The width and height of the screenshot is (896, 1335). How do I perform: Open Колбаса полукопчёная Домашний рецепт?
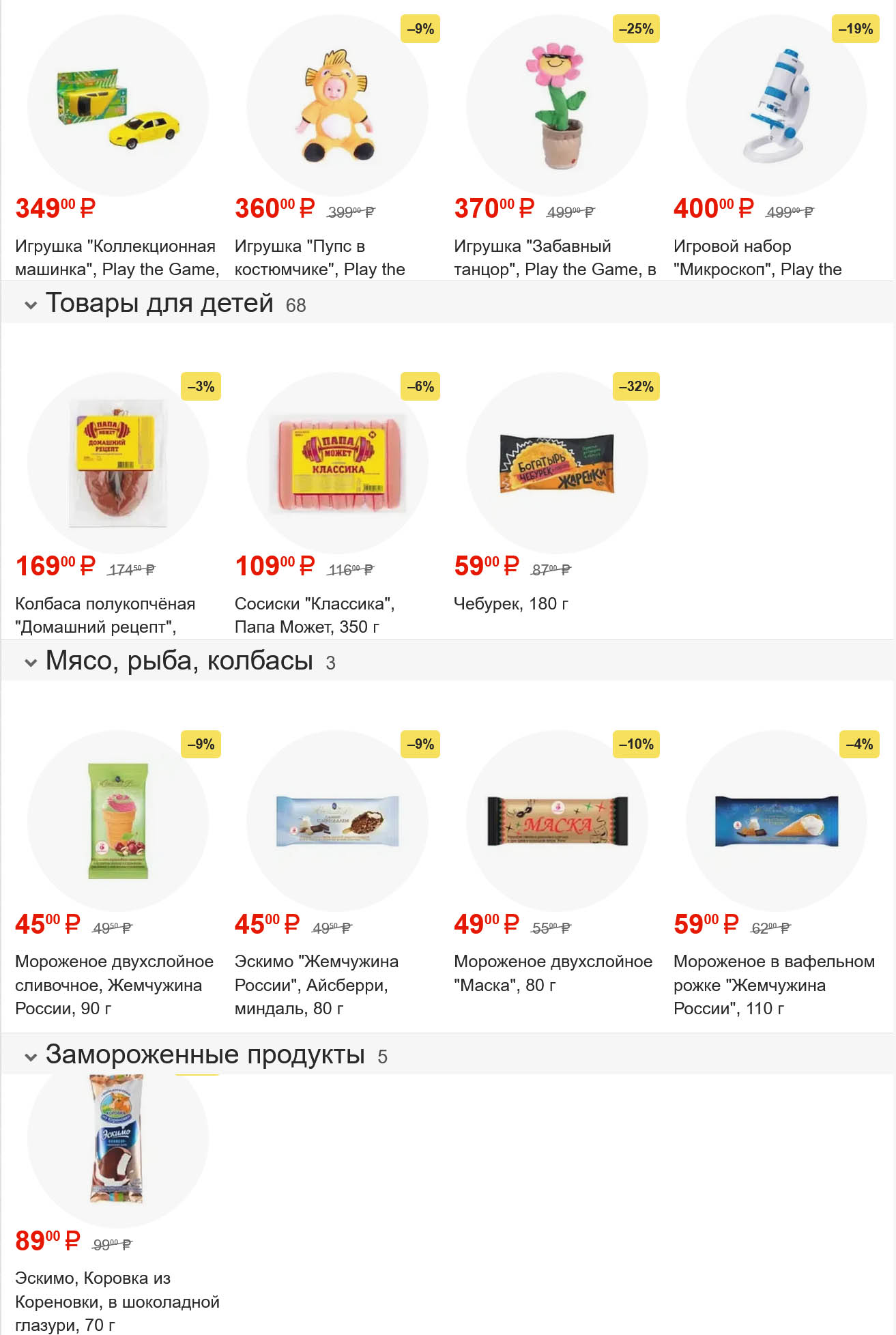tap(117, 463)
